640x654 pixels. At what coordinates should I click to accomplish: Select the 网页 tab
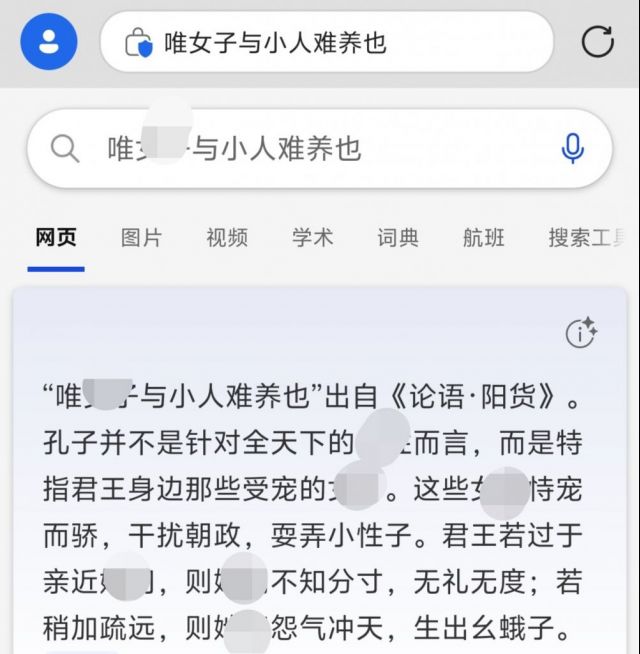(x=56, y=238)
